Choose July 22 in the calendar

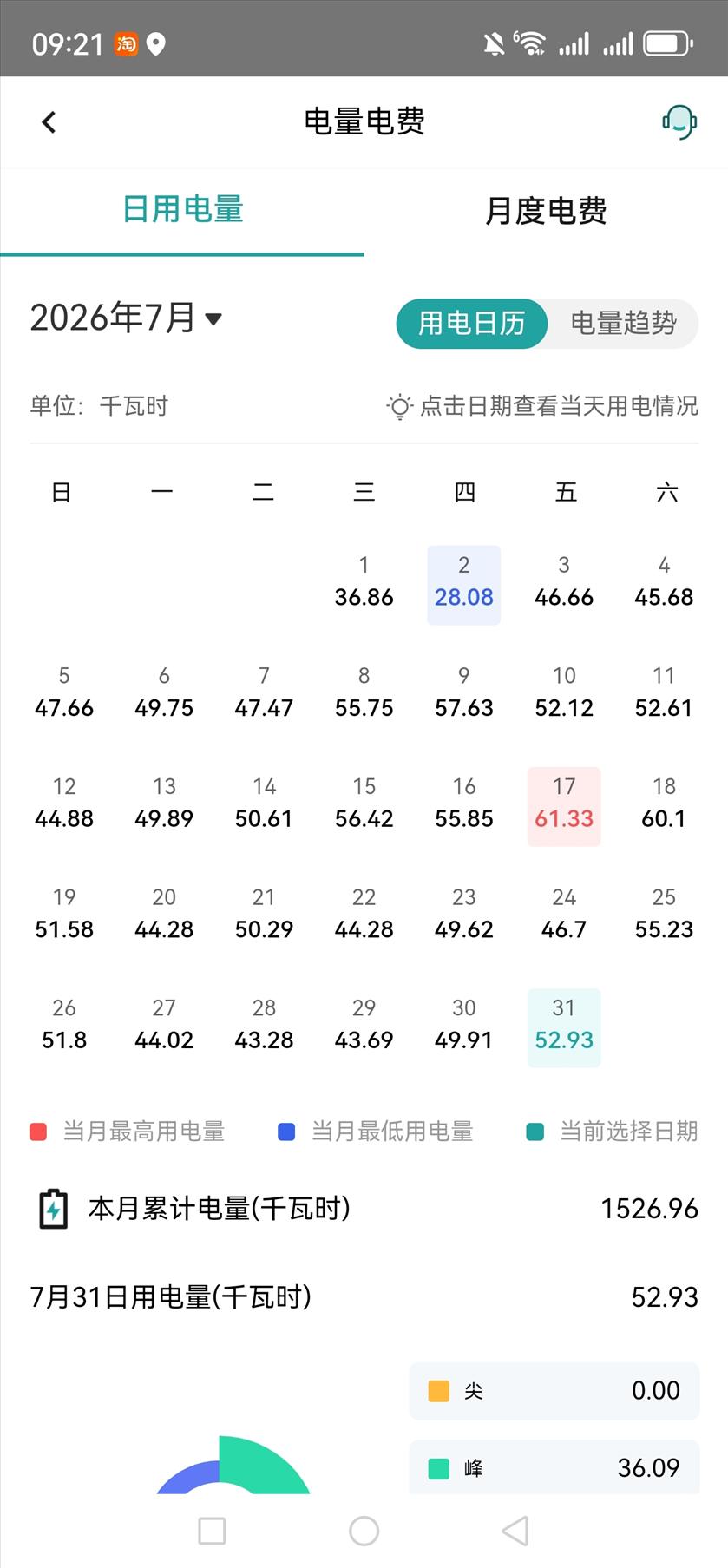364,916
